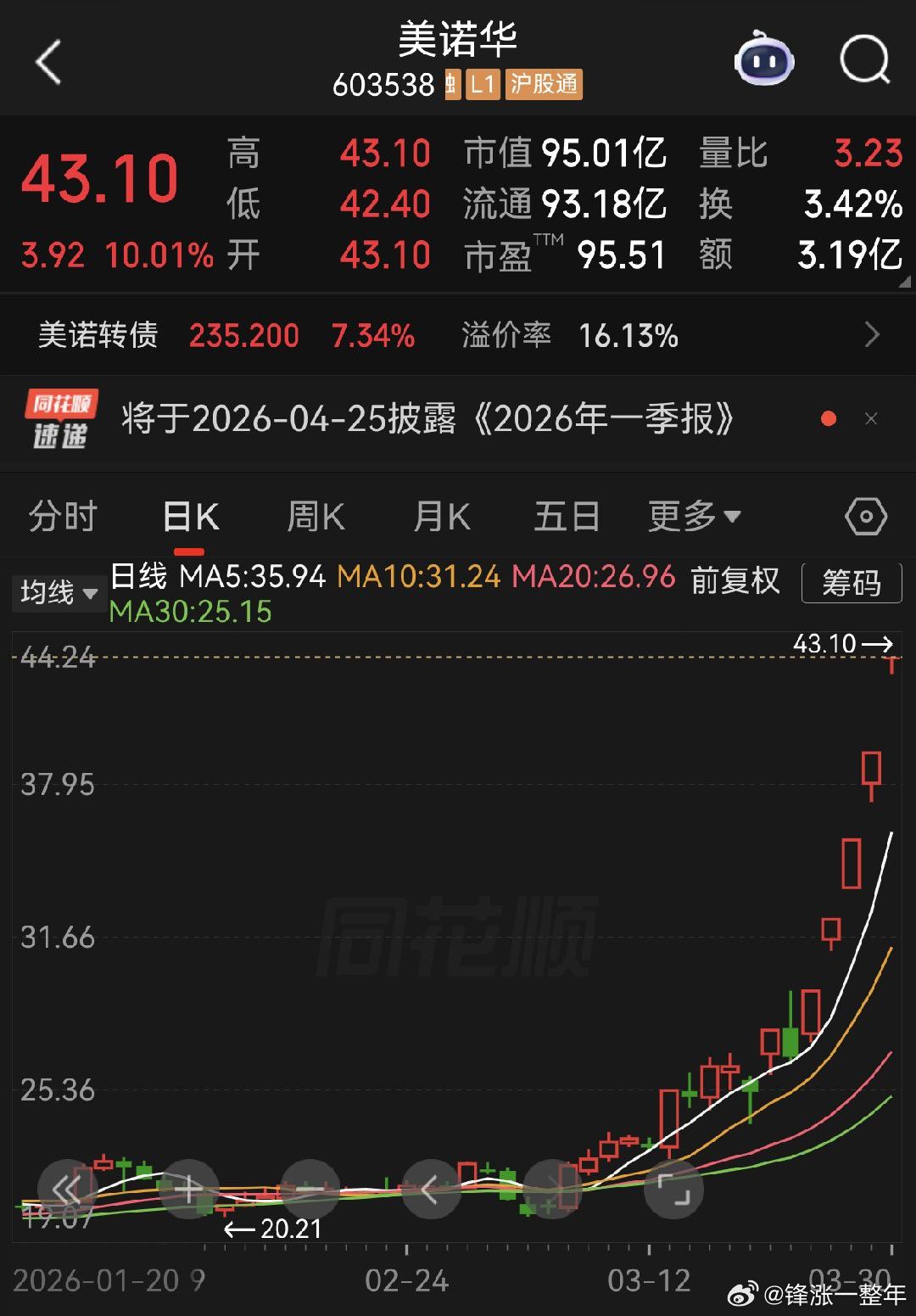
Task: Tap the double-arrow rewind chart control
Action: pyautogui.click(x=66, y=1190)
